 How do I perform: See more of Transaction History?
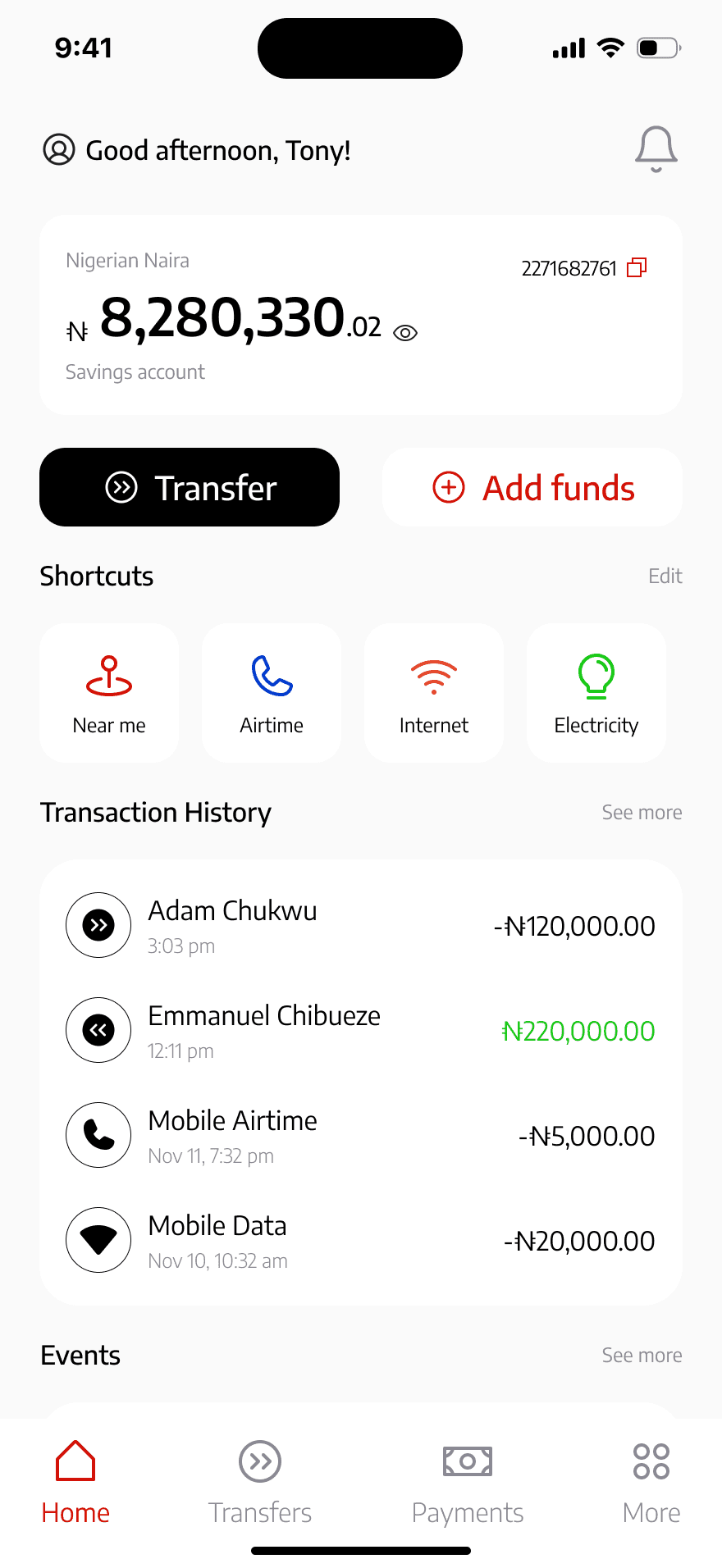pyautogui.click(x=642, y=813)
